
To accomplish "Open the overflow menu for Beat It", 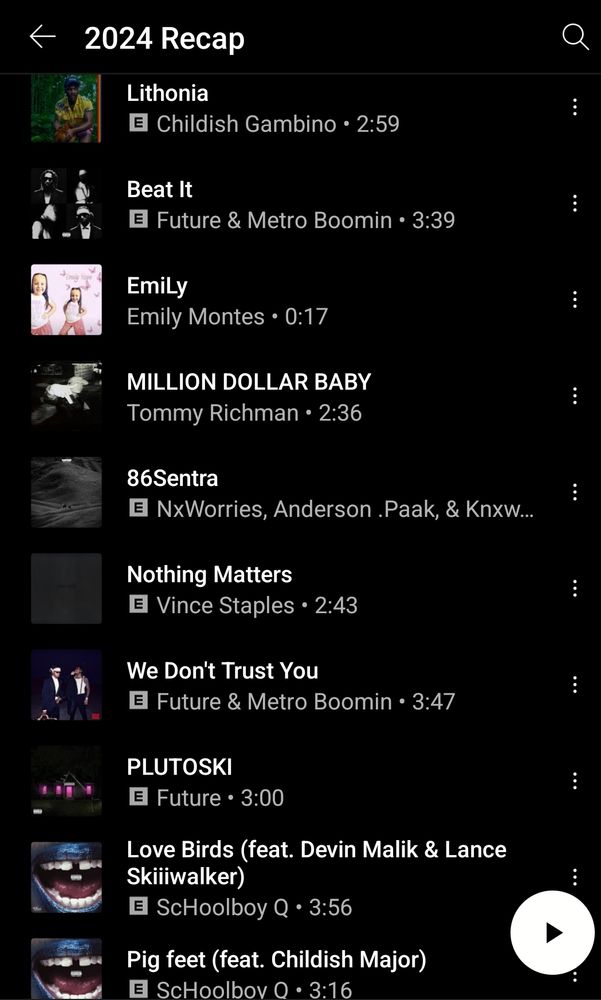I will coord(575,203).
